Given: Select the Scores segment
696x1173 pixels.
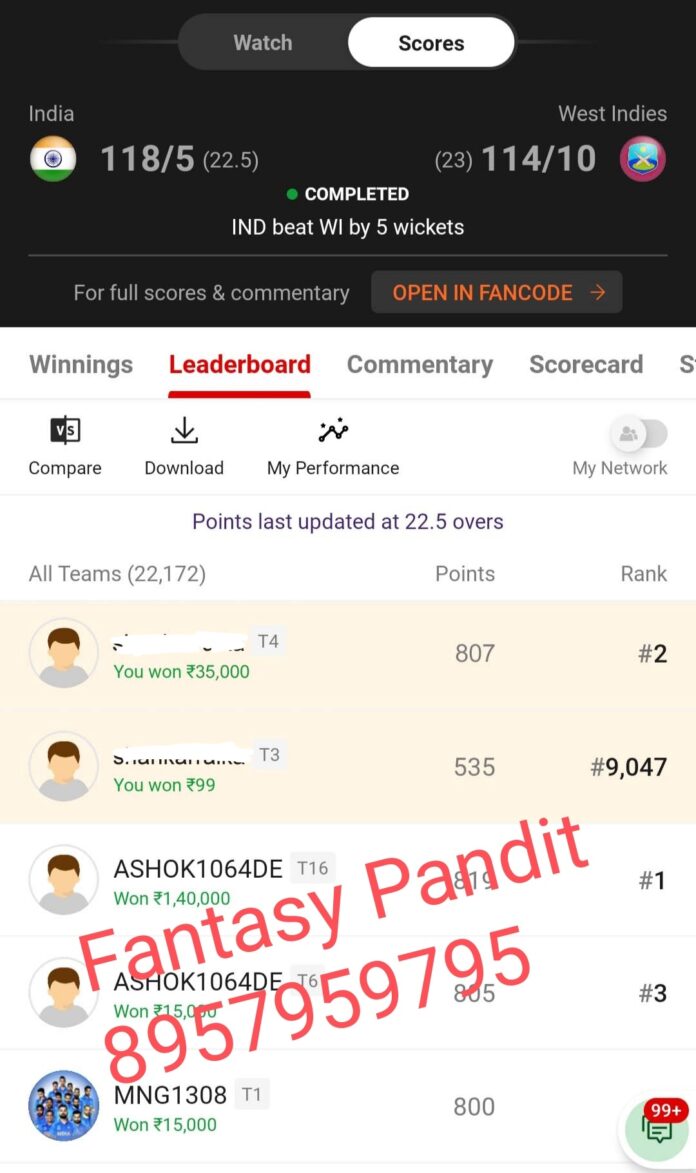Looking at the screenshot, I should [x=431, y=43].
